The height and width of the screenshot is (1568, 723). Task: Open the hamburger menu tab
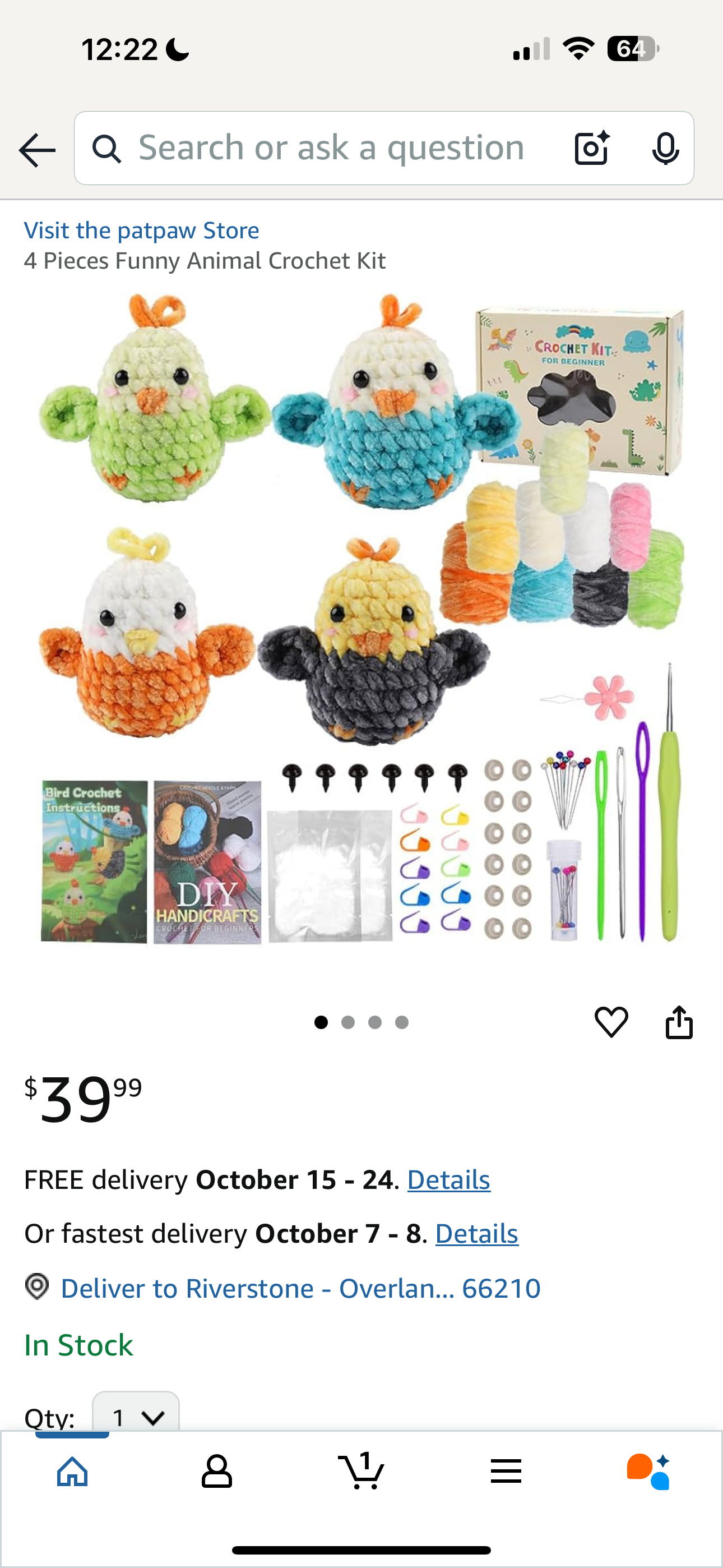[506, 1472]
